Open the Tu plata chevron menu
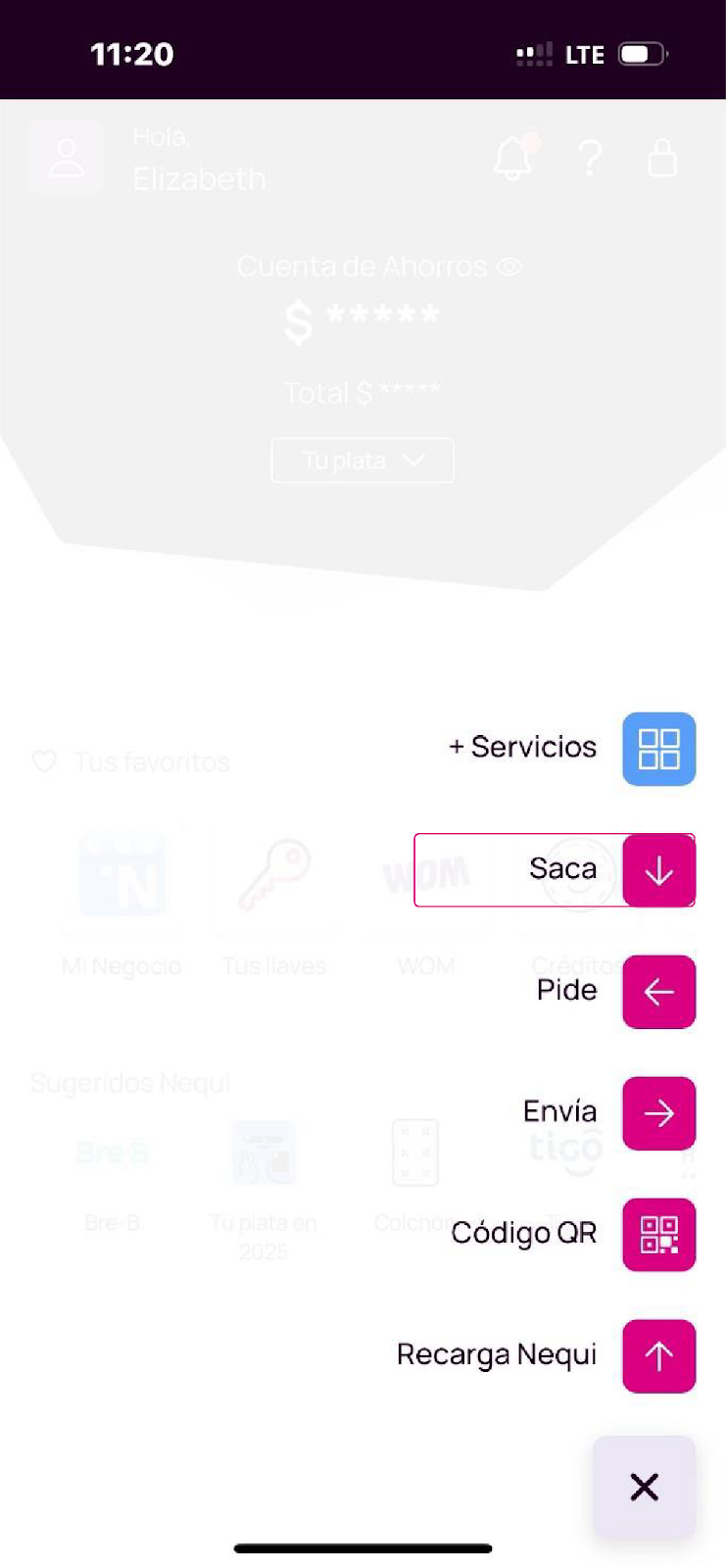This screenshot has width=726, height=1568. (412, 461)
